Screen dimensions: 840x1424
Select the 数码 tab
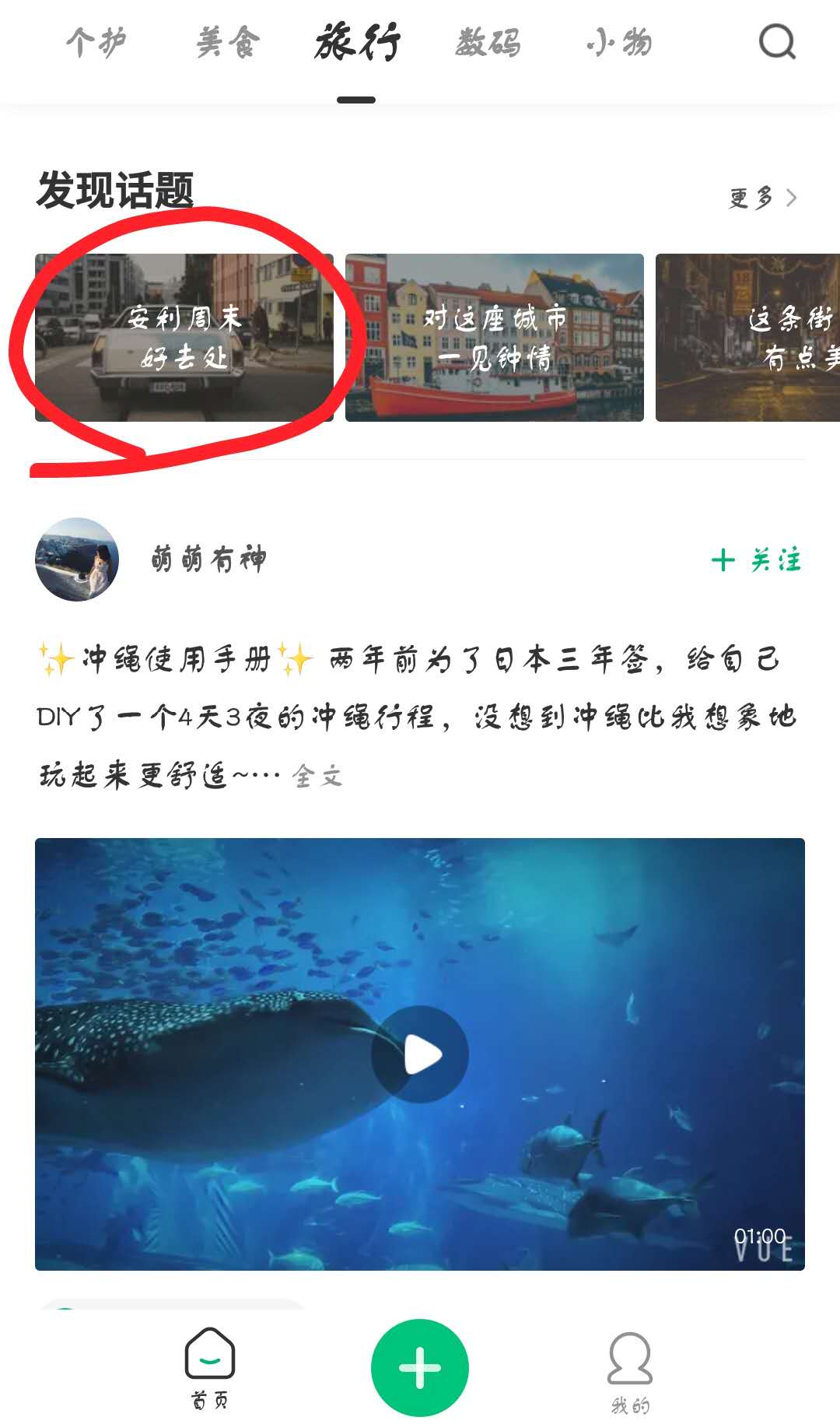coord(488,42)
